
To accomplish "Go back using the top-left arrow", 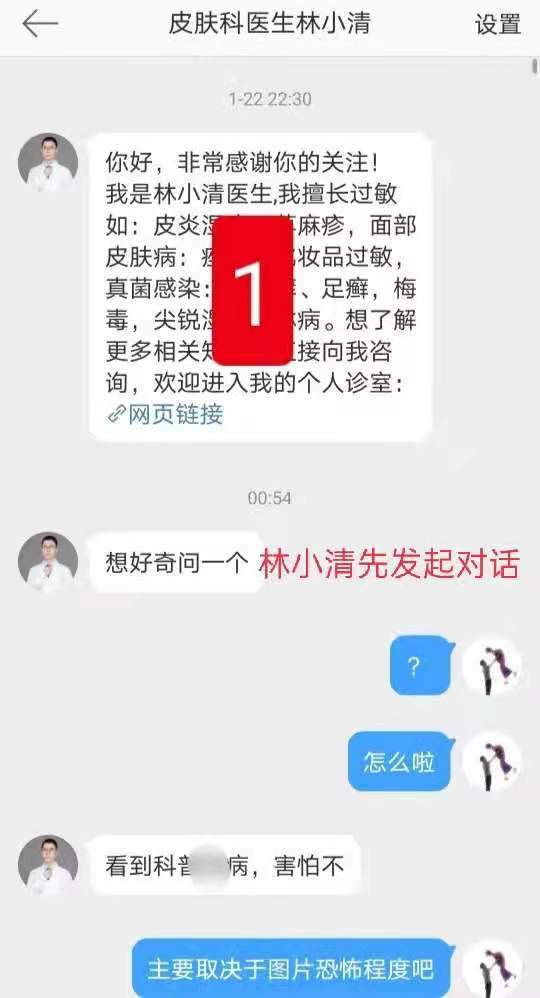I will click(40, 24).
